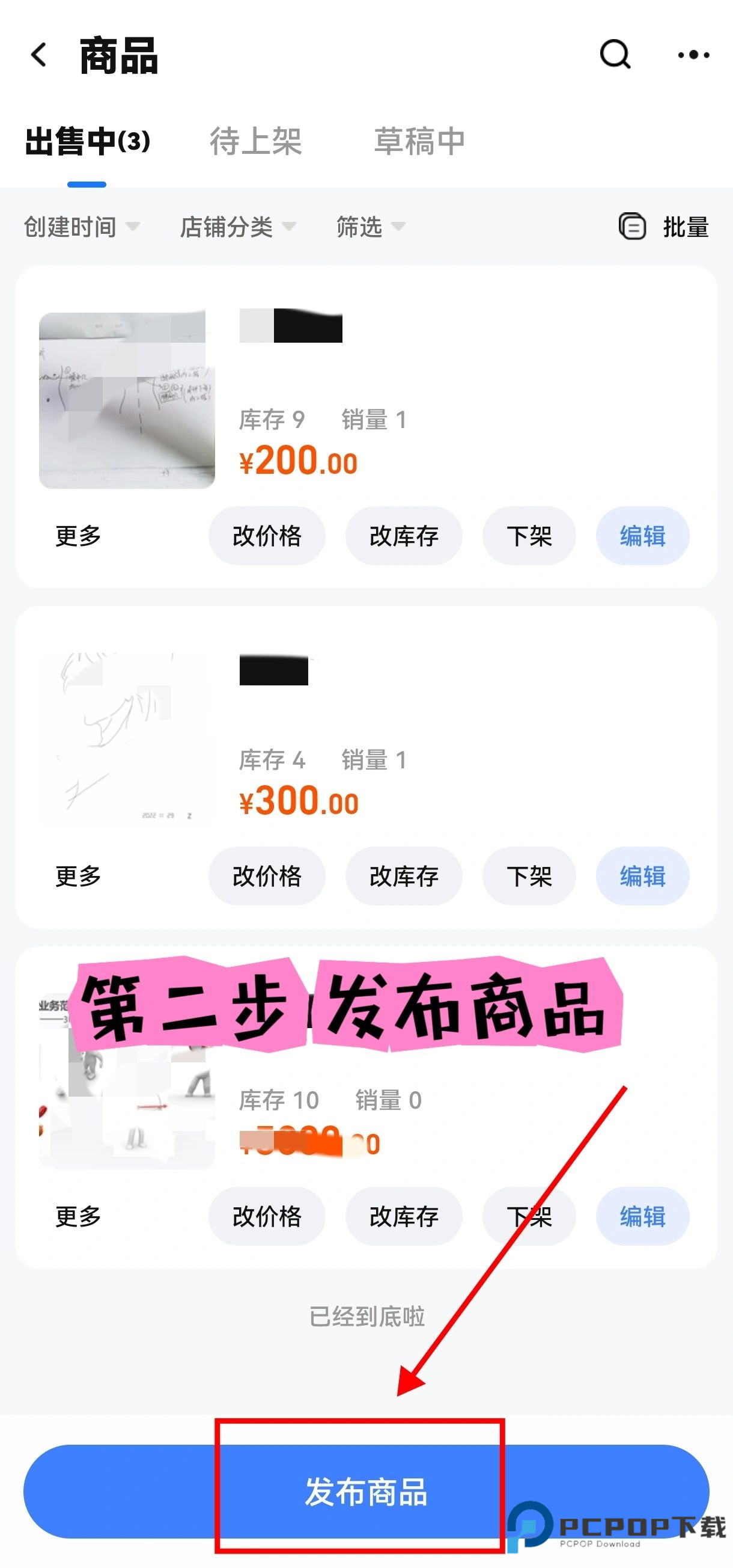The image size is (733, 1568).
Task: Click 改价格 on the ¥300 product
Action: point(267,877)
